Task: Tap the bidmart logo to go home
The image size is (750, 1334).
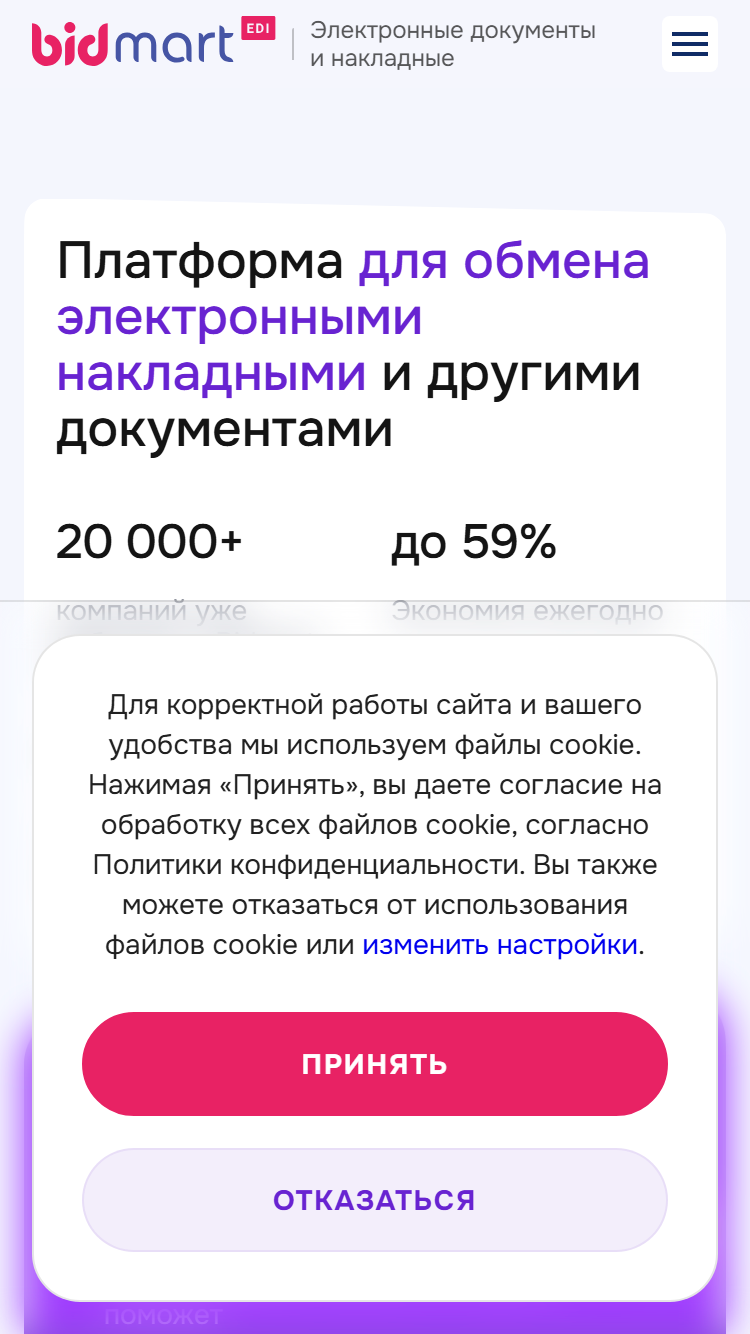Action: 153,42
